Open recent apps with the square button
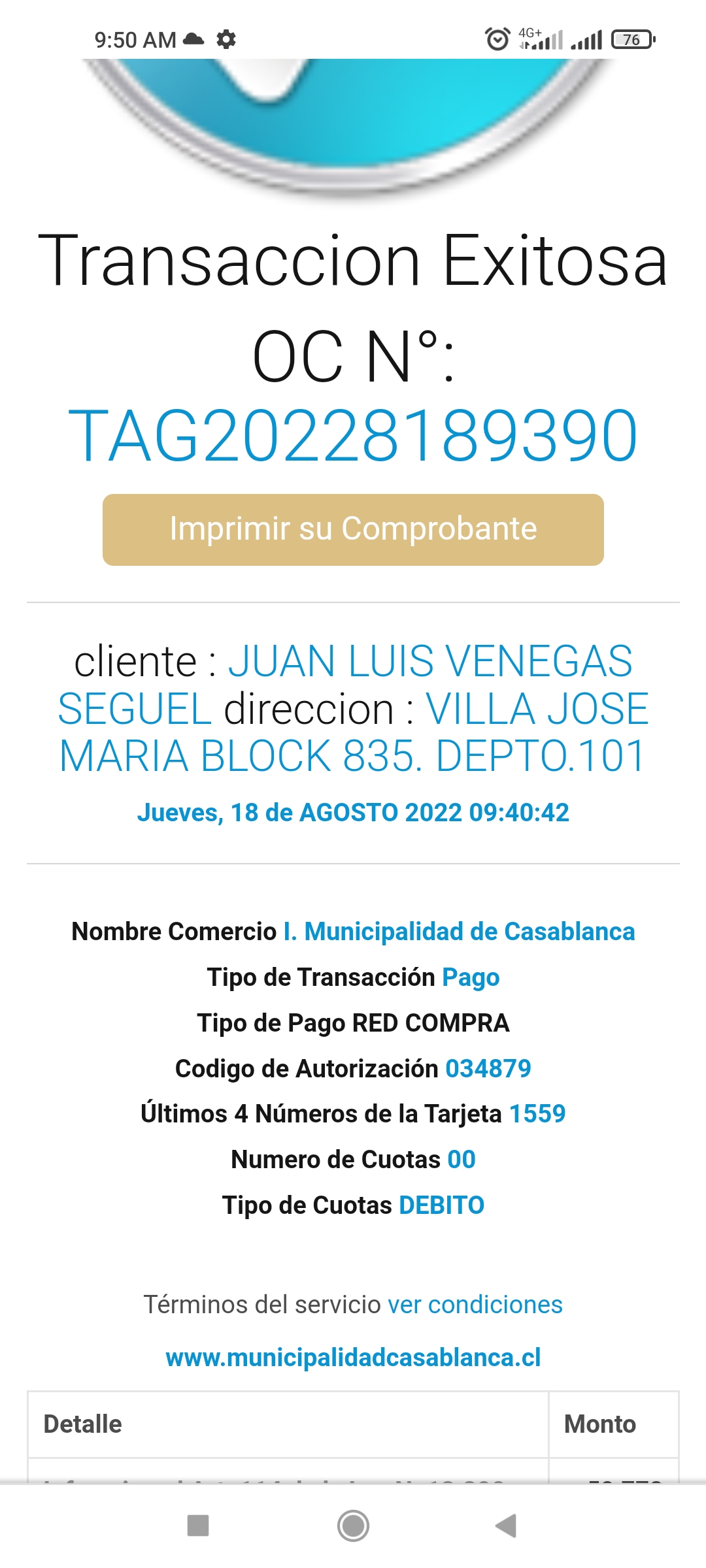706x1568 pixels. [x=198, y=1526]
